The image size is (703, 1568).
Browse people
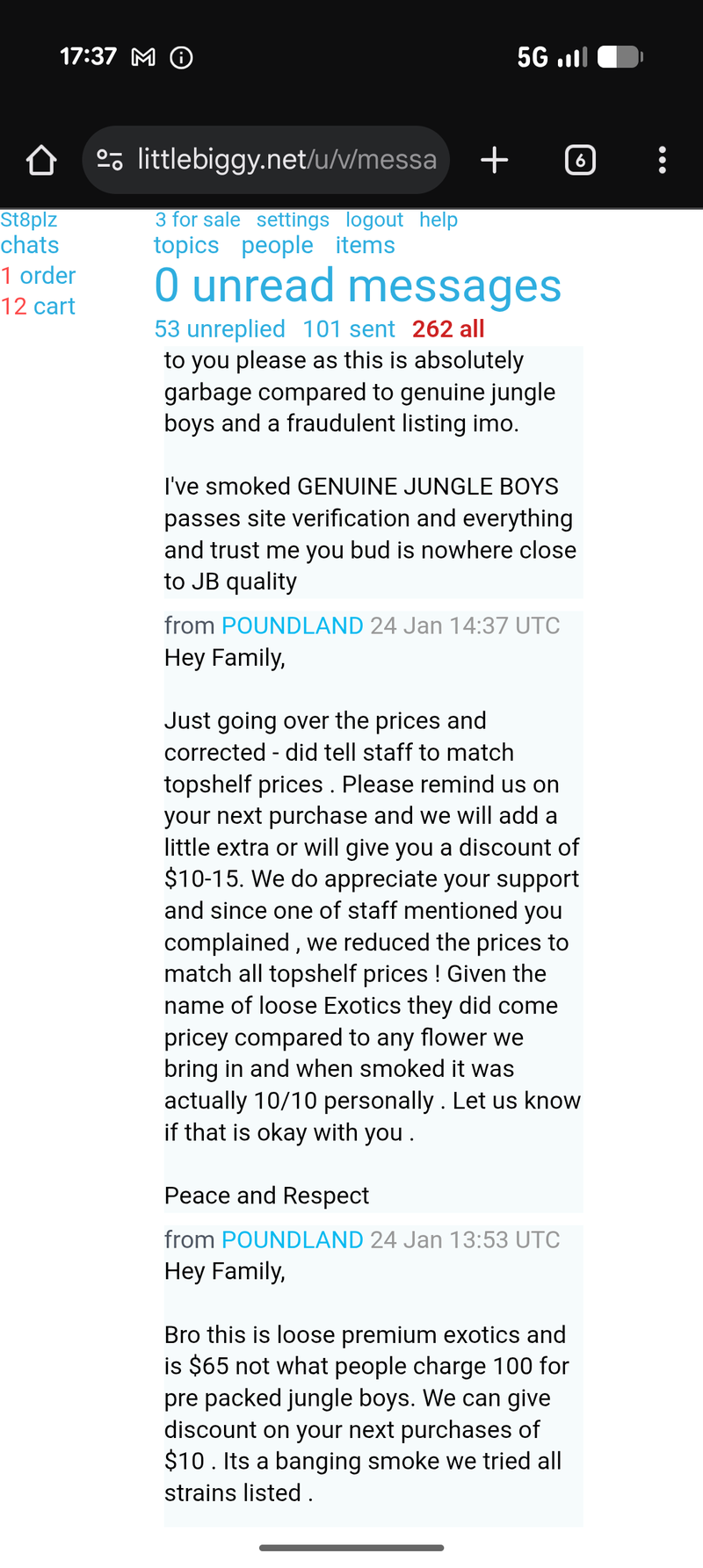pos(277,245)
